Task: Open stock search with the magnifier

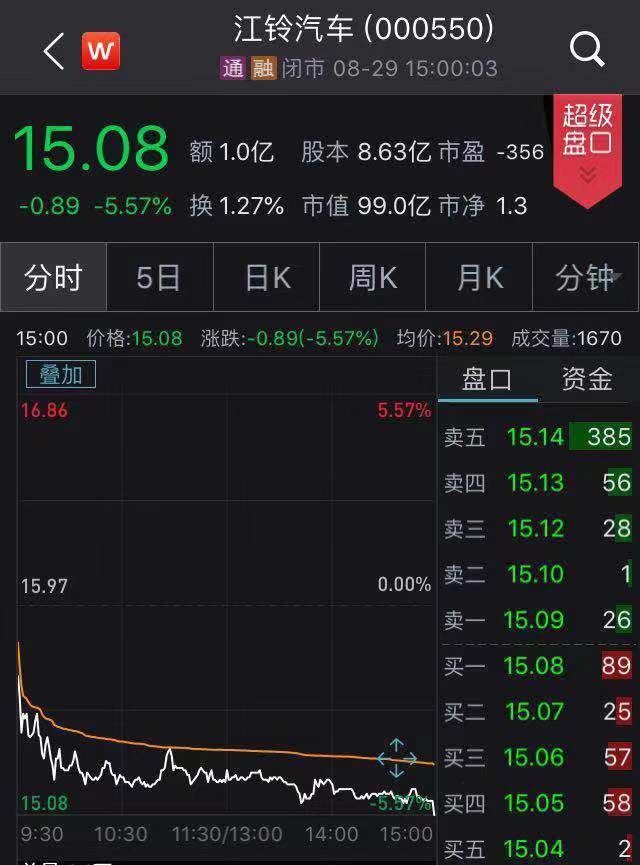Action: [x=587, y=47]
